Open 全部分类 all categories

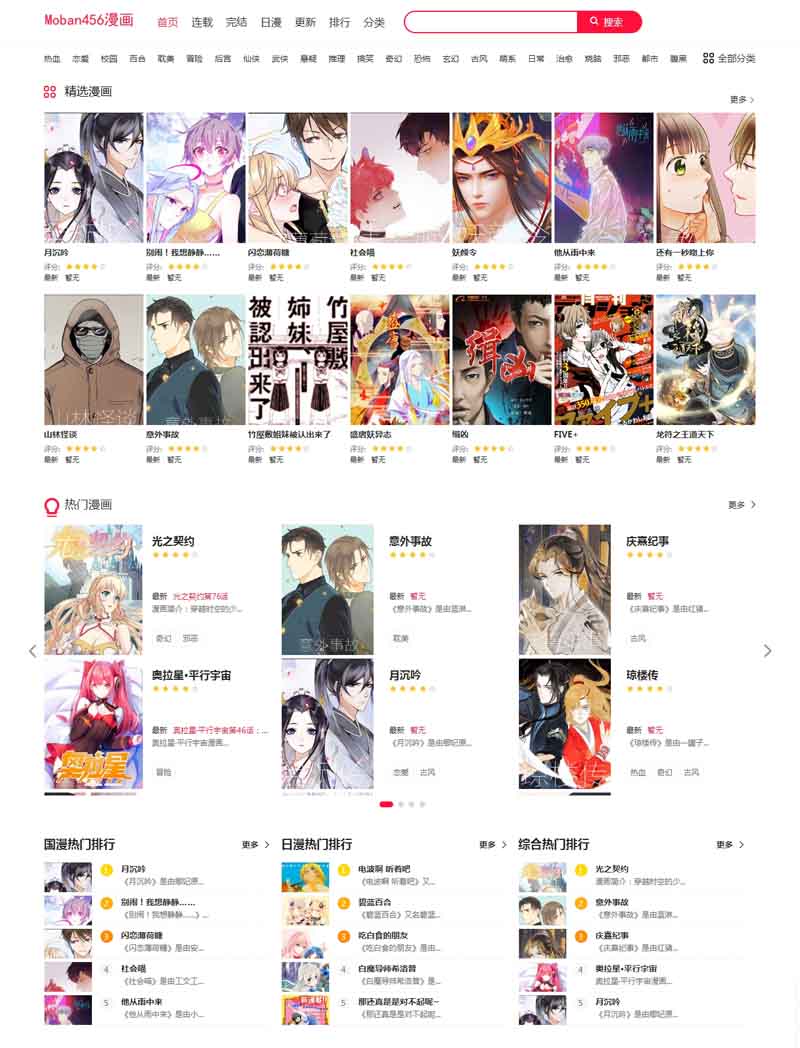pyautogui.click(x=729, y=59)
